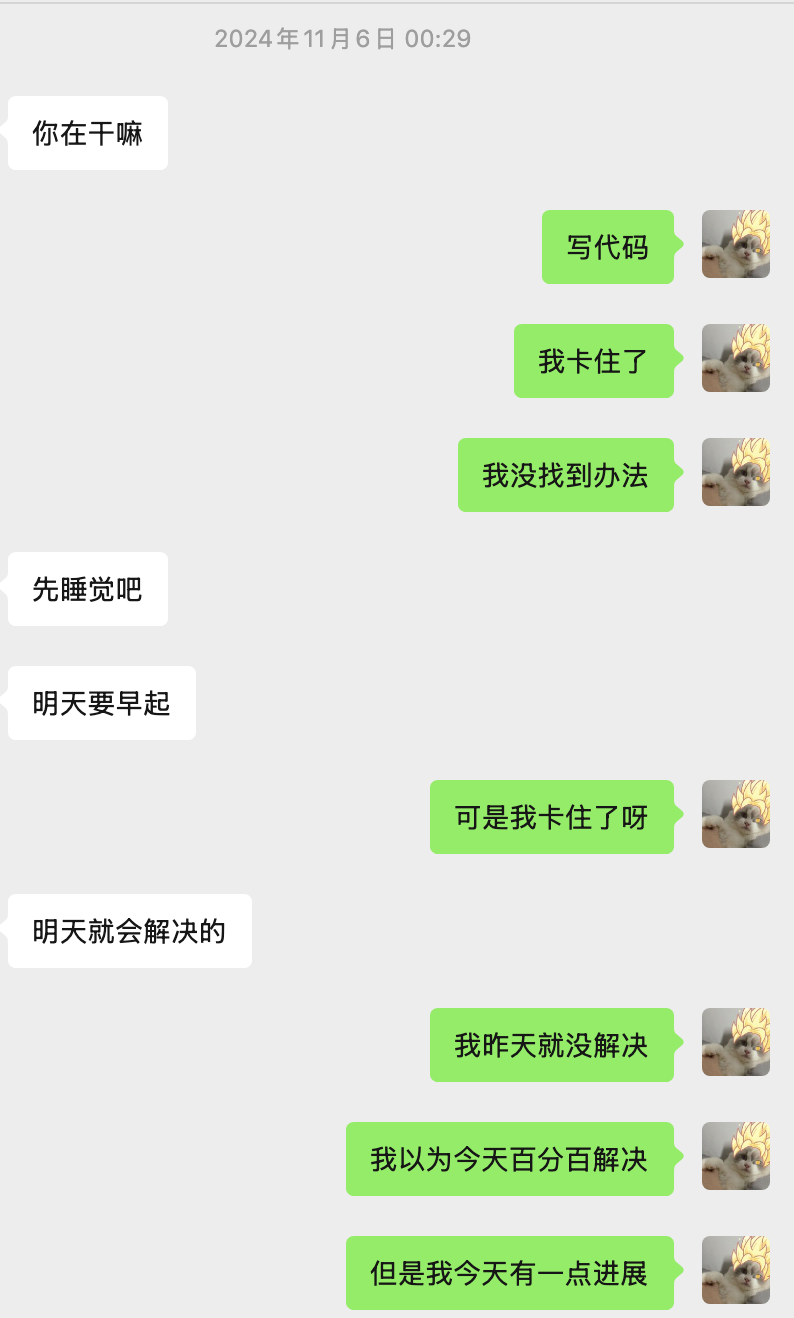
Task: View sender profile beside 我没找到办法
Action: tap(736, 472)
